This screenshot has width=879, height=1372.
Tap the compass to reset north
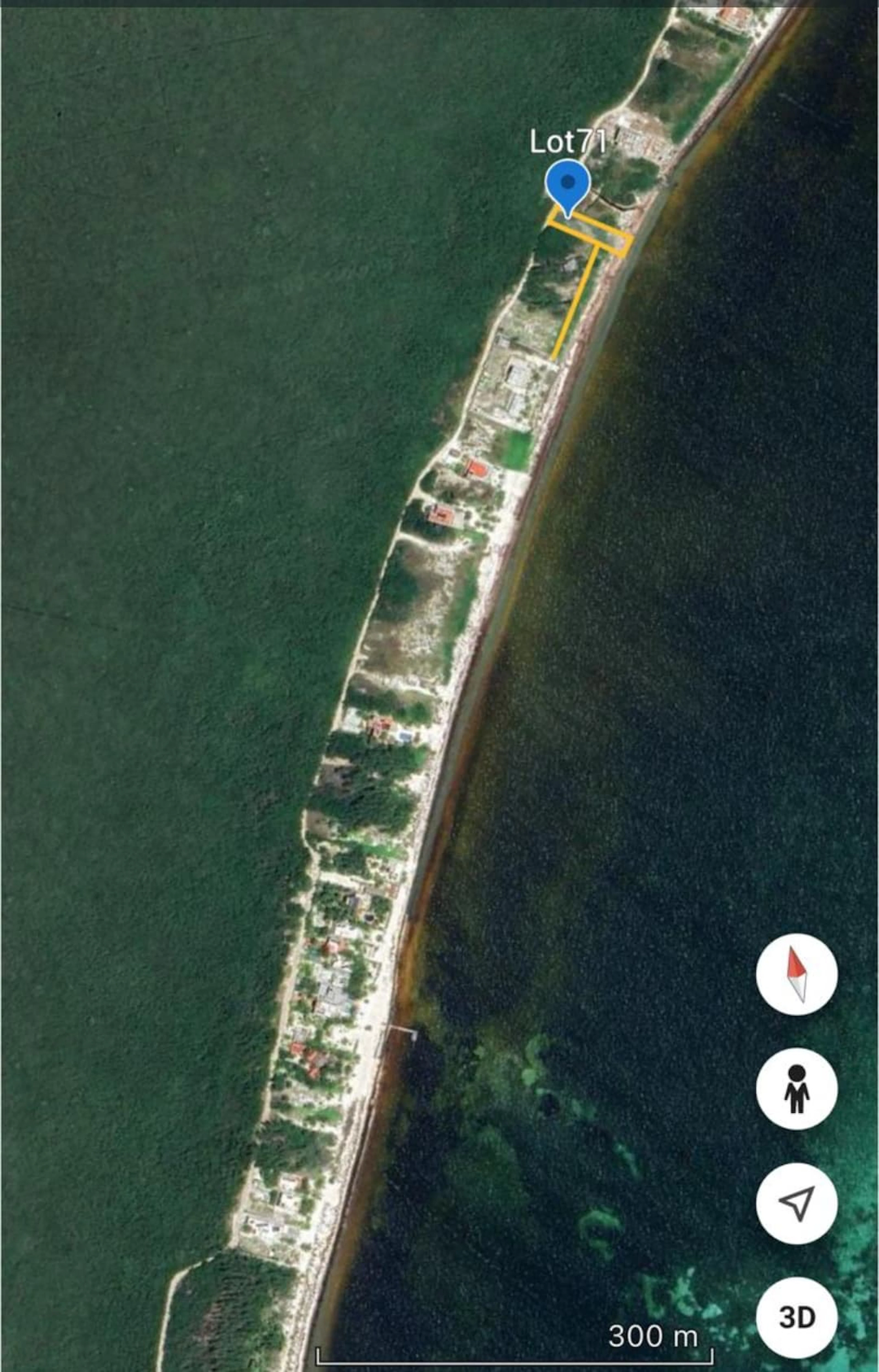pyautogui.click(x=797, y=974)
